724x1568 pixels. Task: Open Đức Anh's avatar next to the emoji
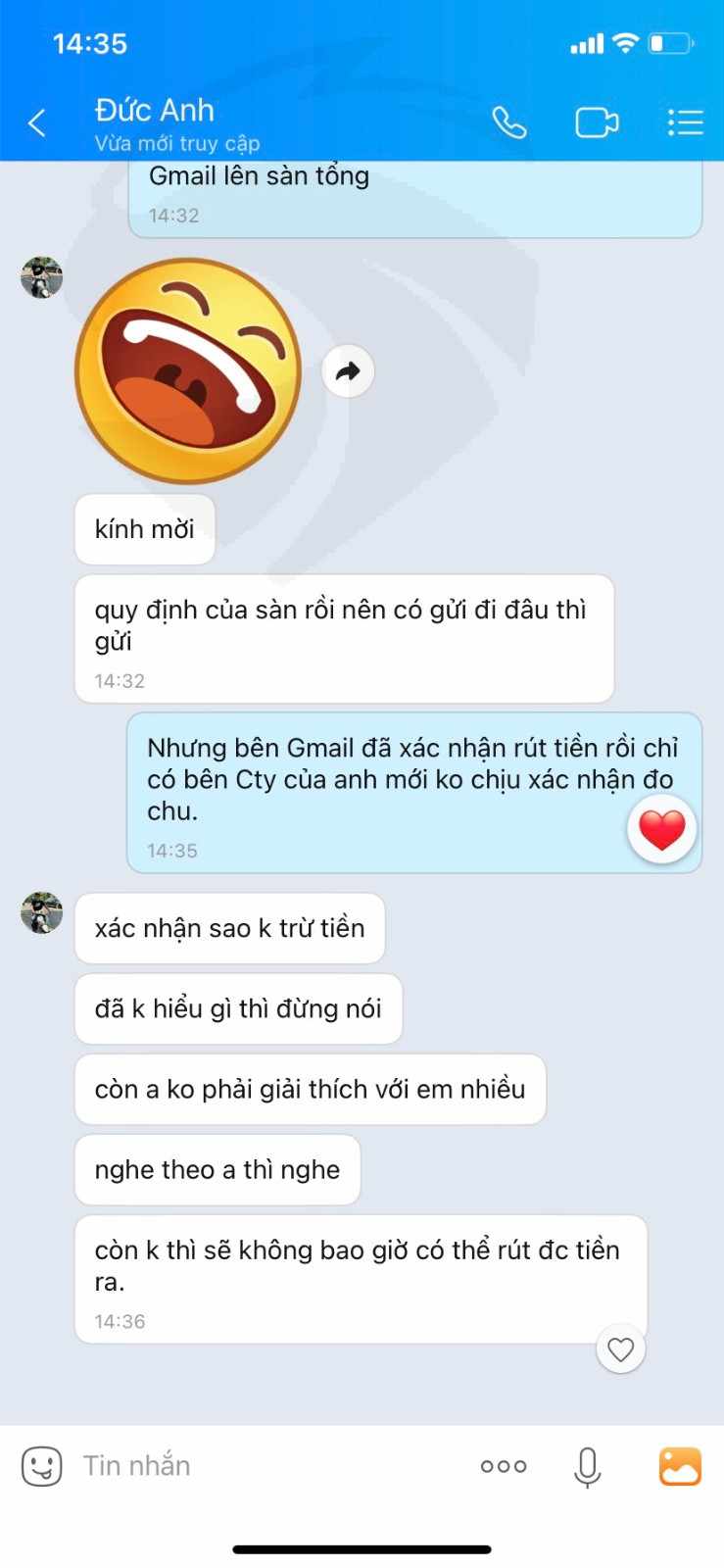click(x=42, y=277)
